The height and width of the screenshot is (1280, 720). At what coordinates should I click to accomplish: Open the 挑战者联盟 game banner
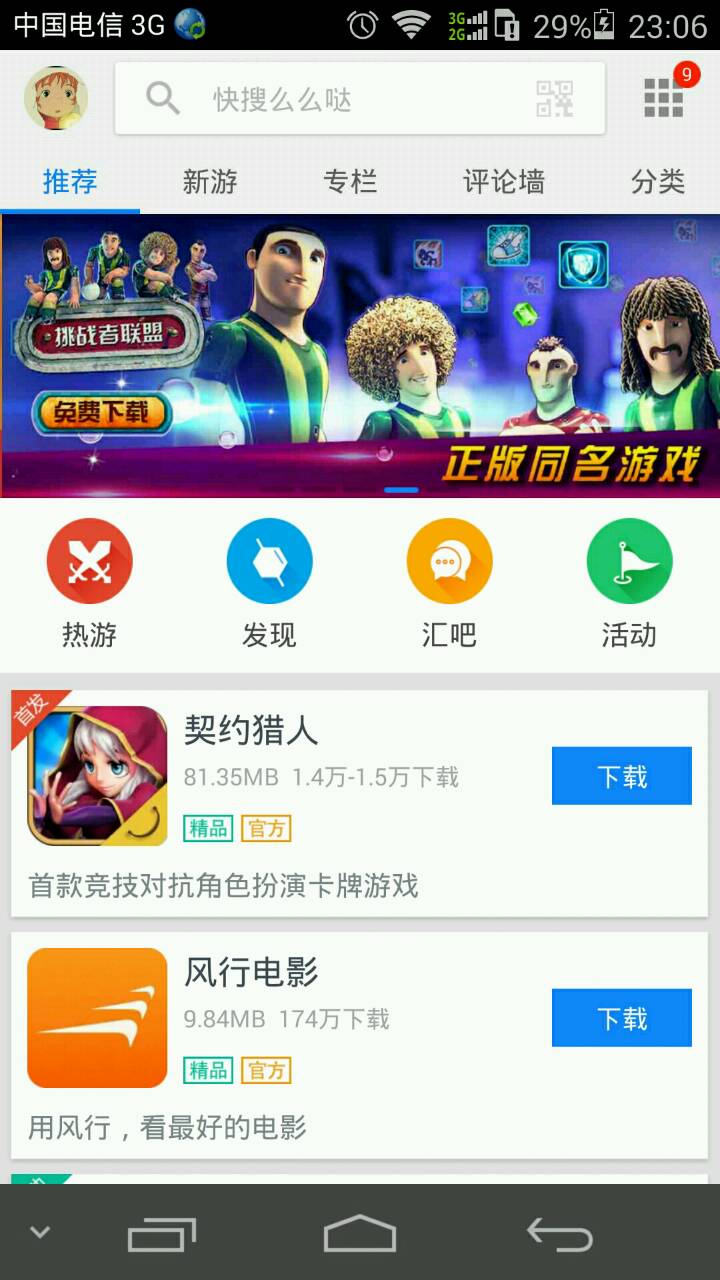pos(360,355)
